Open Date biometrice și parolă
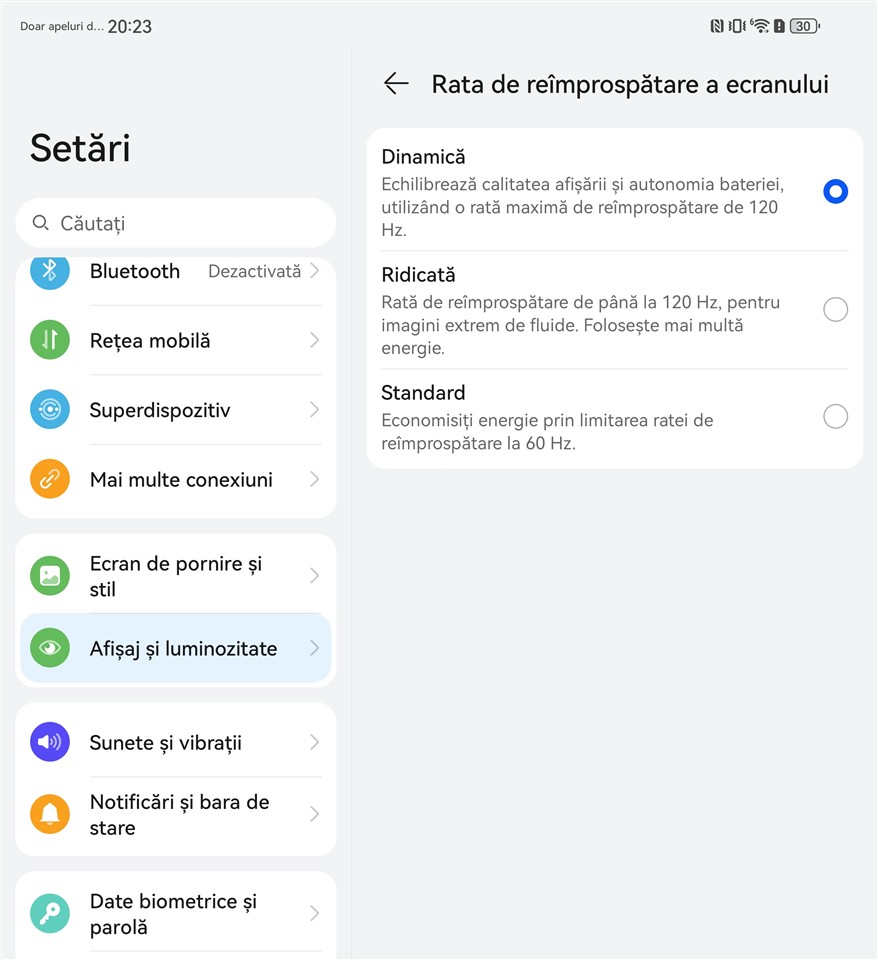Viewport: 878px width, 960px height. point(176,914)
